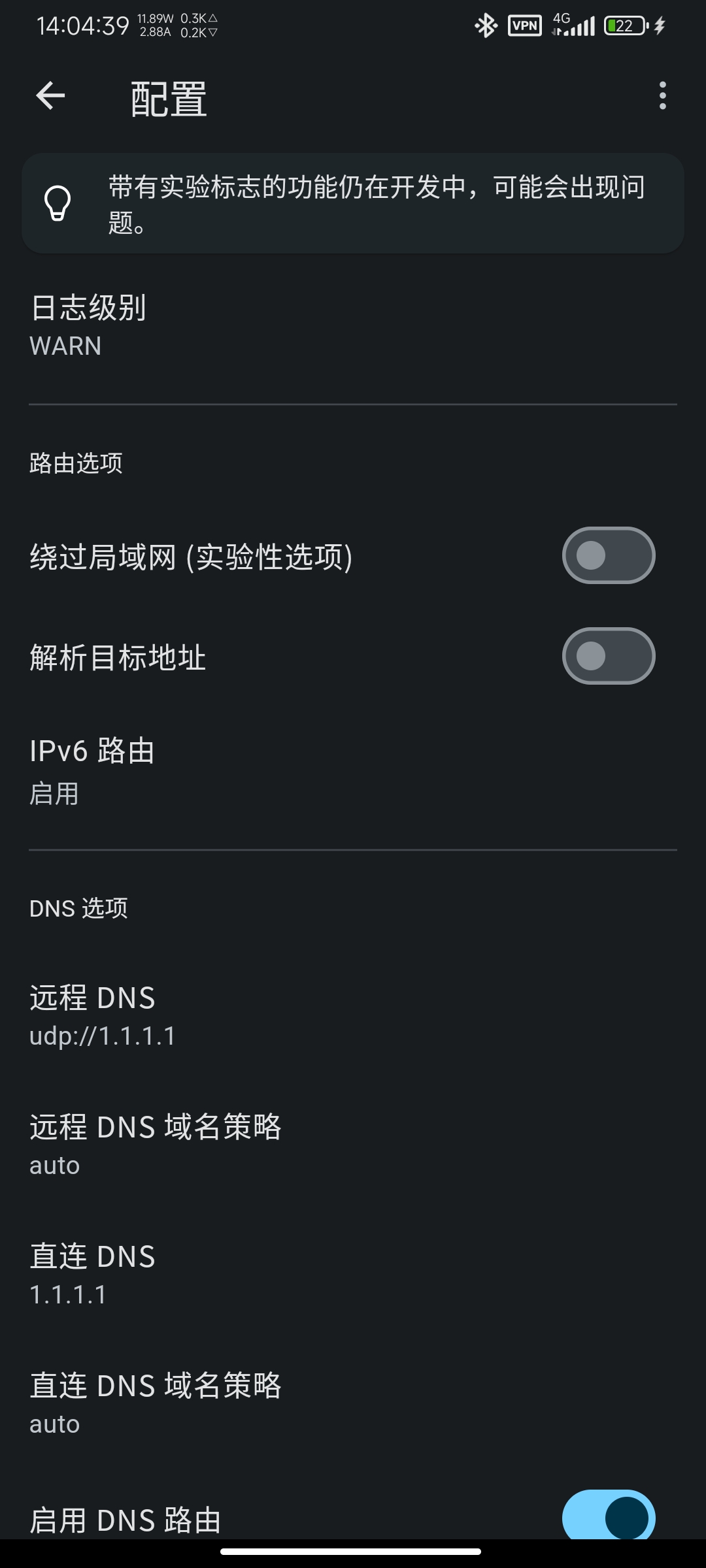The width and height of the screenshot is (706, 1568).
Task: Open 直连 DNS 域名策略 option
Action: [353, 1405]
